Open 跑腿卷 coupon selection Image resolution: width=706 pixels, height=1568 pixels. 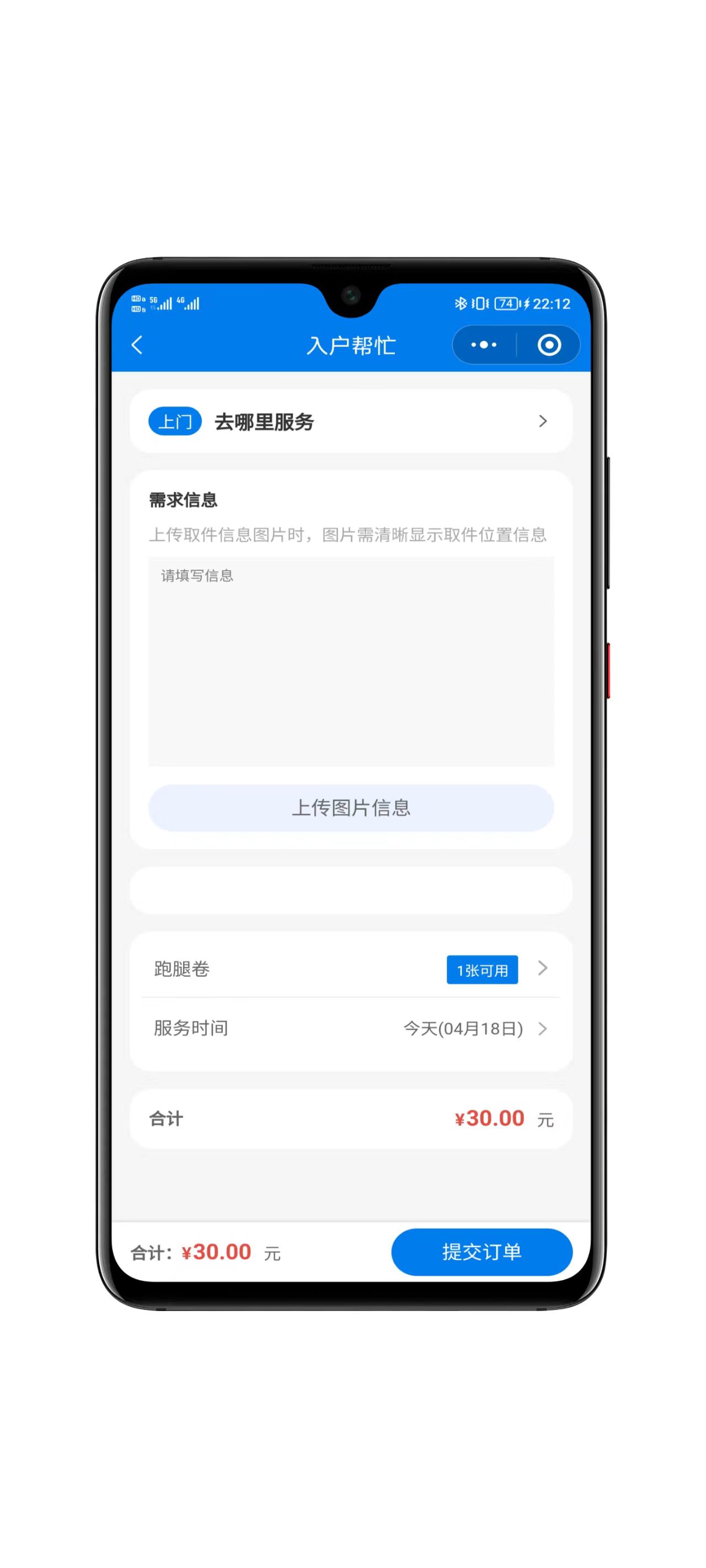click(351, 969)
